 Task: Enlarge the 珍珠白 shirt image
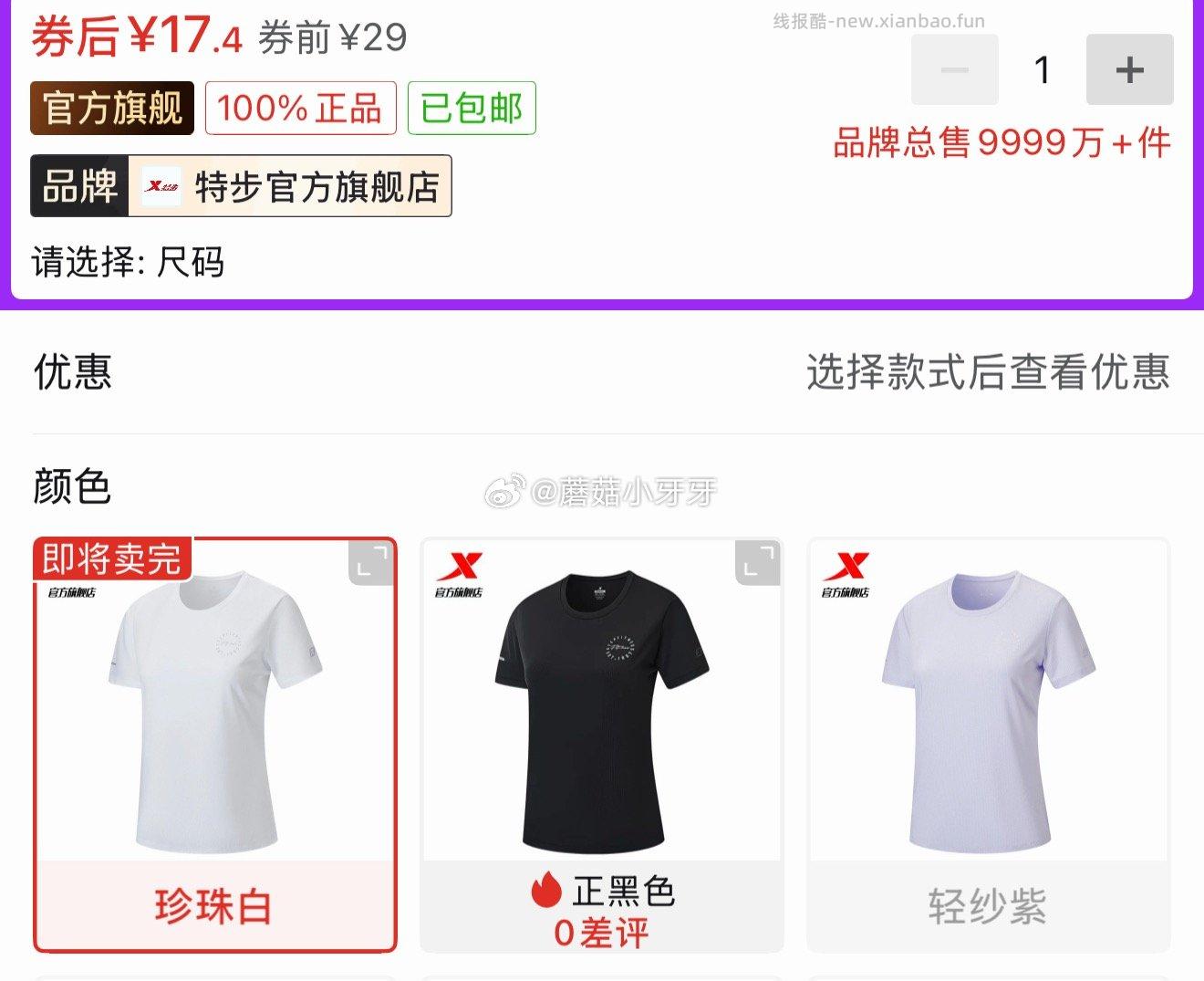coord(371,562)
